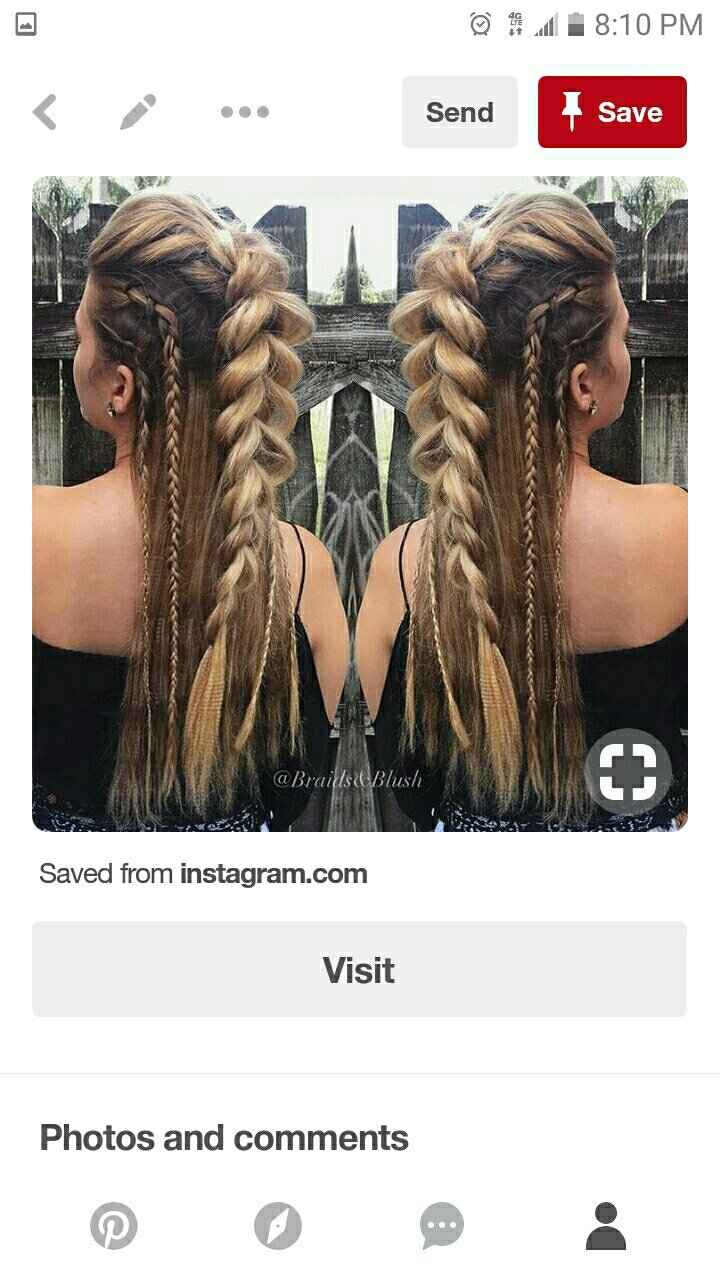Tap the pencil edit icon
The width and height of the screenshot is (720, 1280).
click(x=139, y=112)
